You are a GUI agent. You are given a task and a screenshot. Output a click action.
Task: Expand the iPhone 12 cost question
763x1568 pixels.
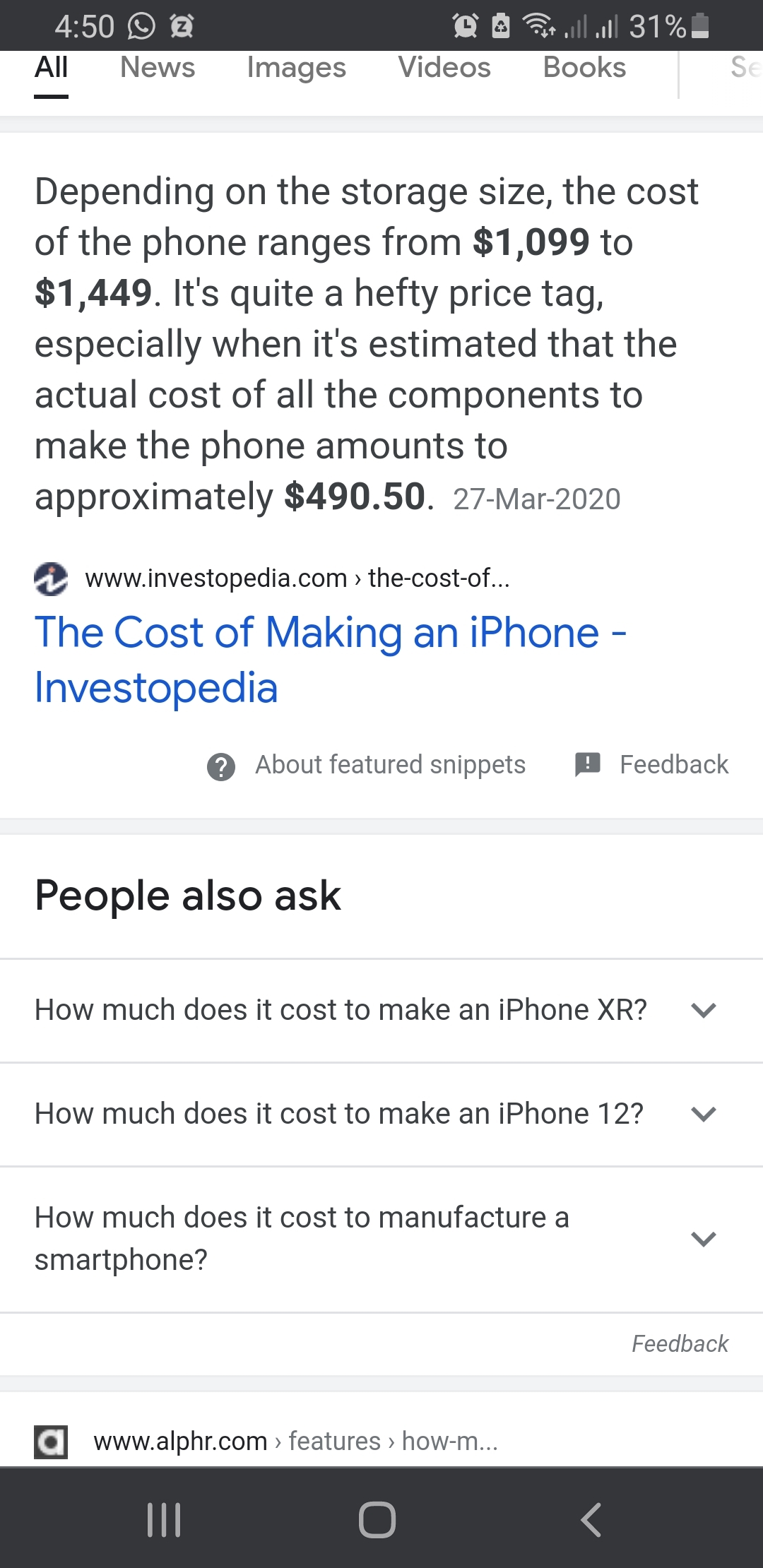pyautogui.click(x=381, y=1114)
